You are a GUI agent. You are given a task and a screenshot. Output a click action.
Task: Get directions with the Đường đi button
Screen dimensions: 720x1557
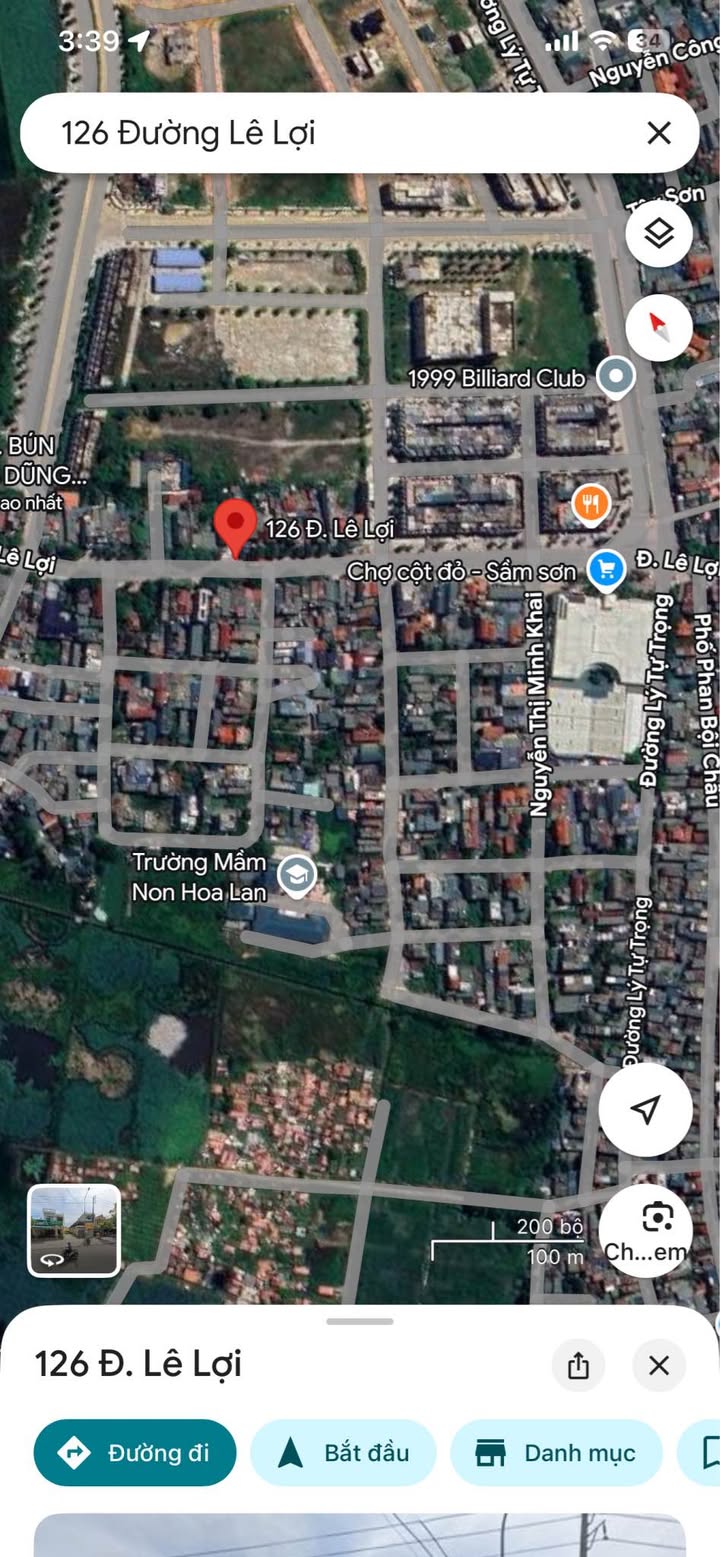click(135, 1452)
